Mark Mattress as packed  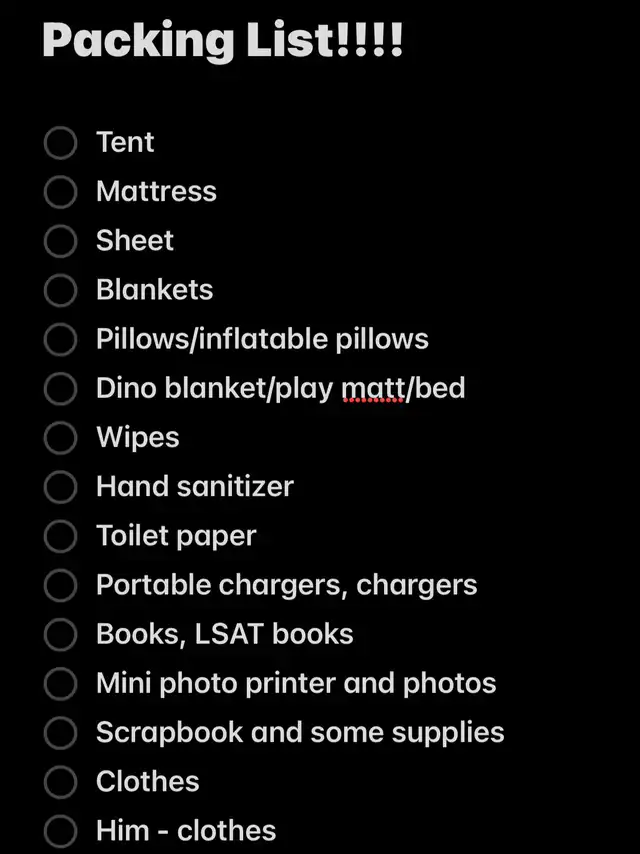pos(61,191)
